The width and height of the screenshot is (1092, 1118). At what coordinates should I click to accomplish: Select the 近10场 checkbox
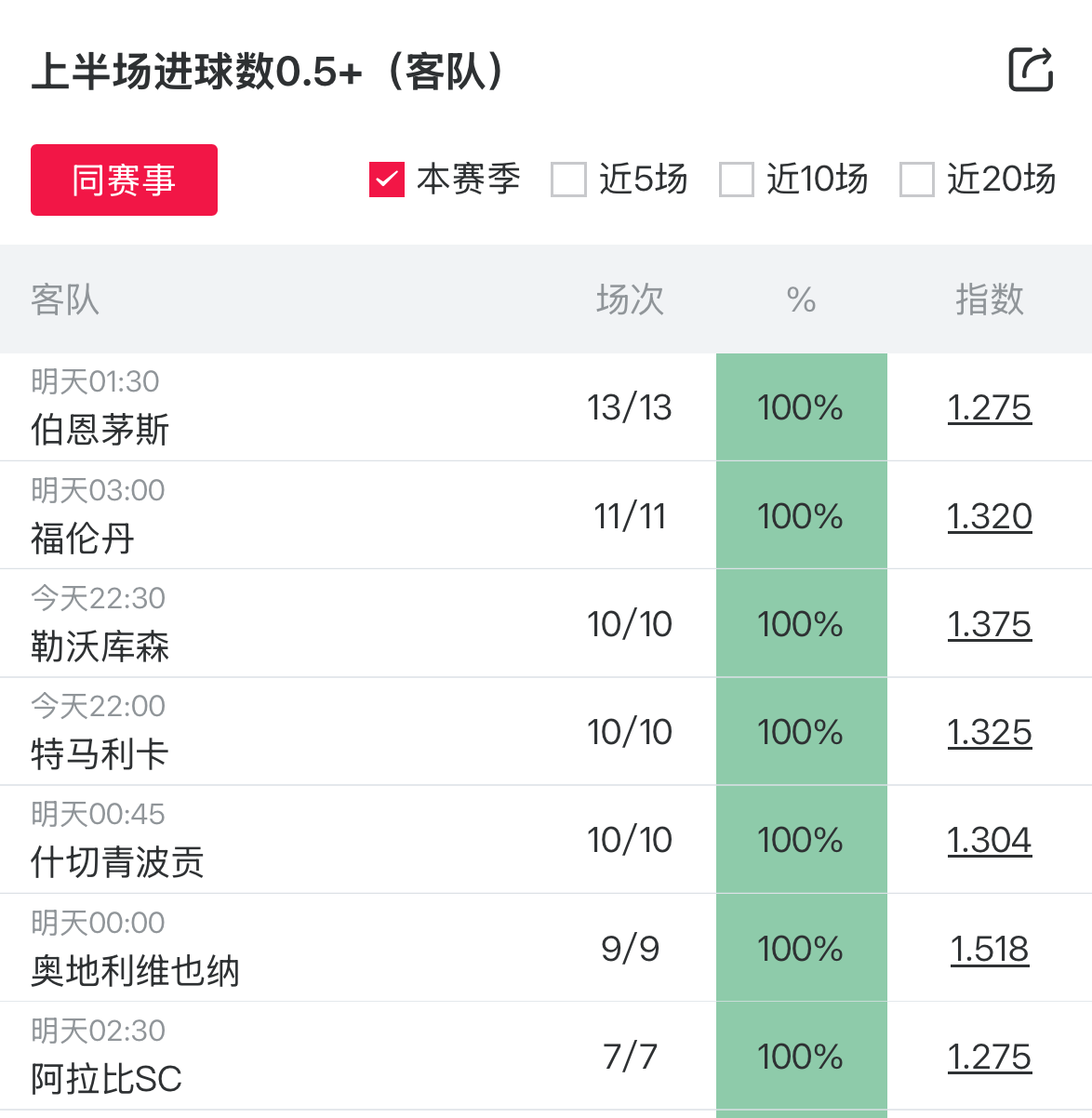click(x=736, y=180)
